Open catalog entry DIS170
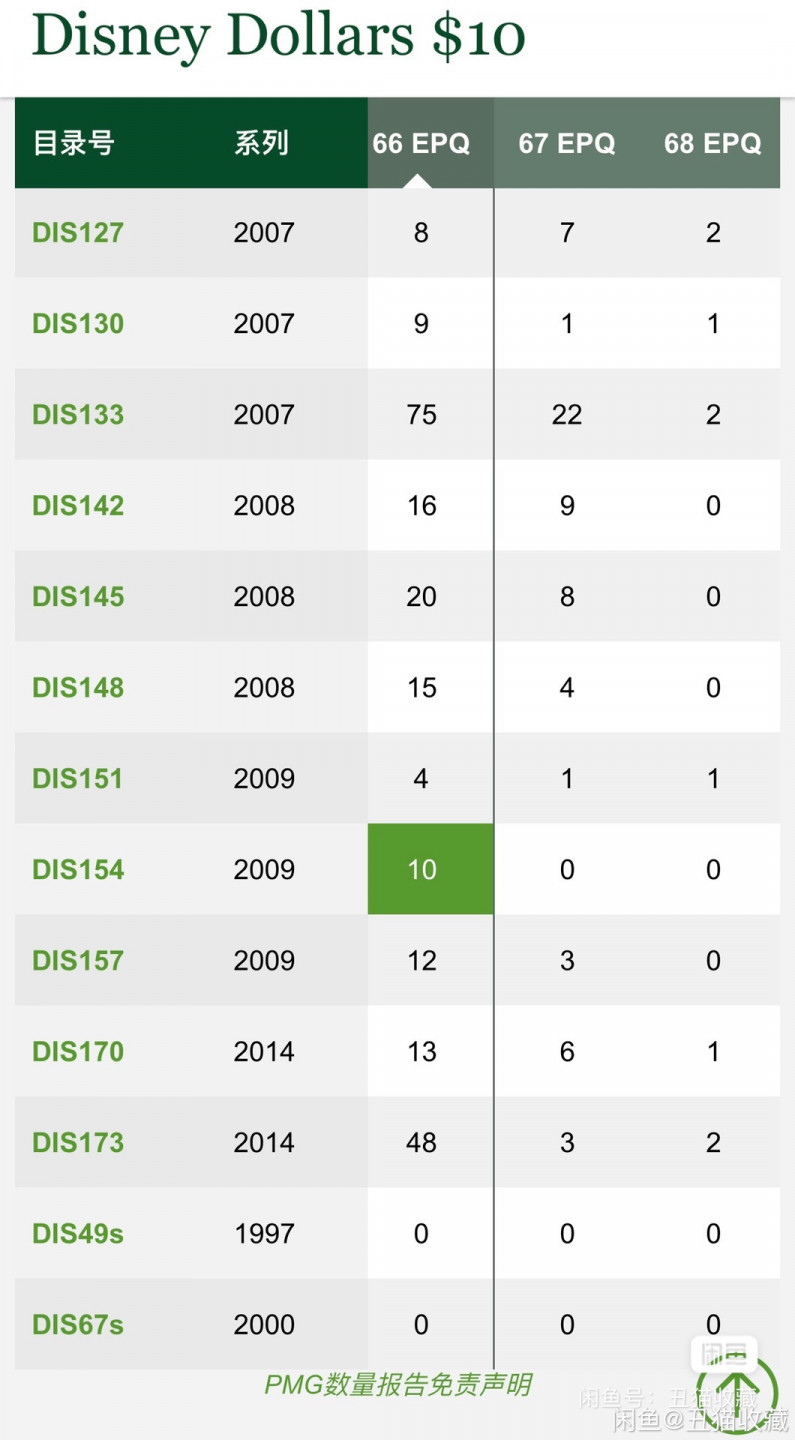Viewport: 795px width, 1440px height. pyautogui.click(x=78, y=1052)
